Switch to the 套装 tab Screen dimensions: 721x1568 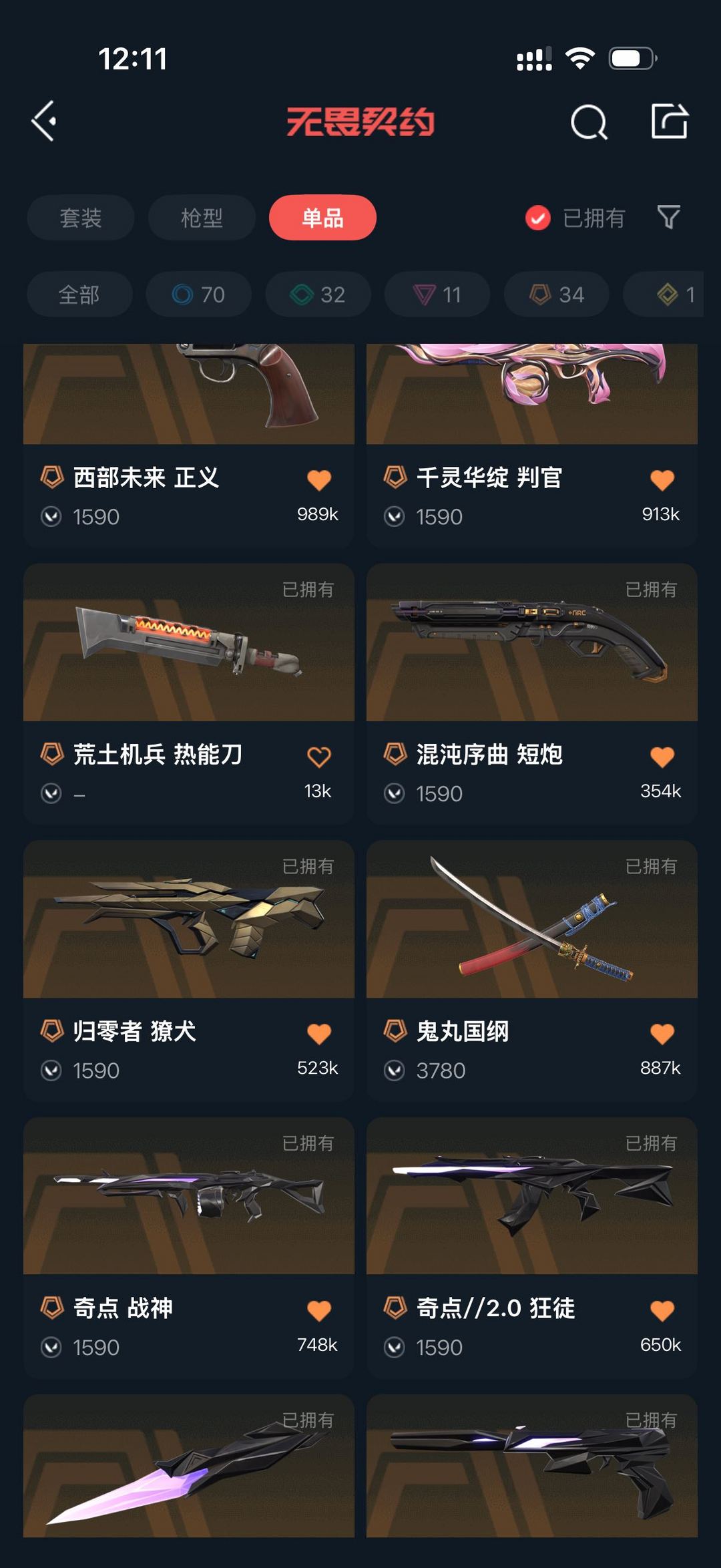(81, 218)
